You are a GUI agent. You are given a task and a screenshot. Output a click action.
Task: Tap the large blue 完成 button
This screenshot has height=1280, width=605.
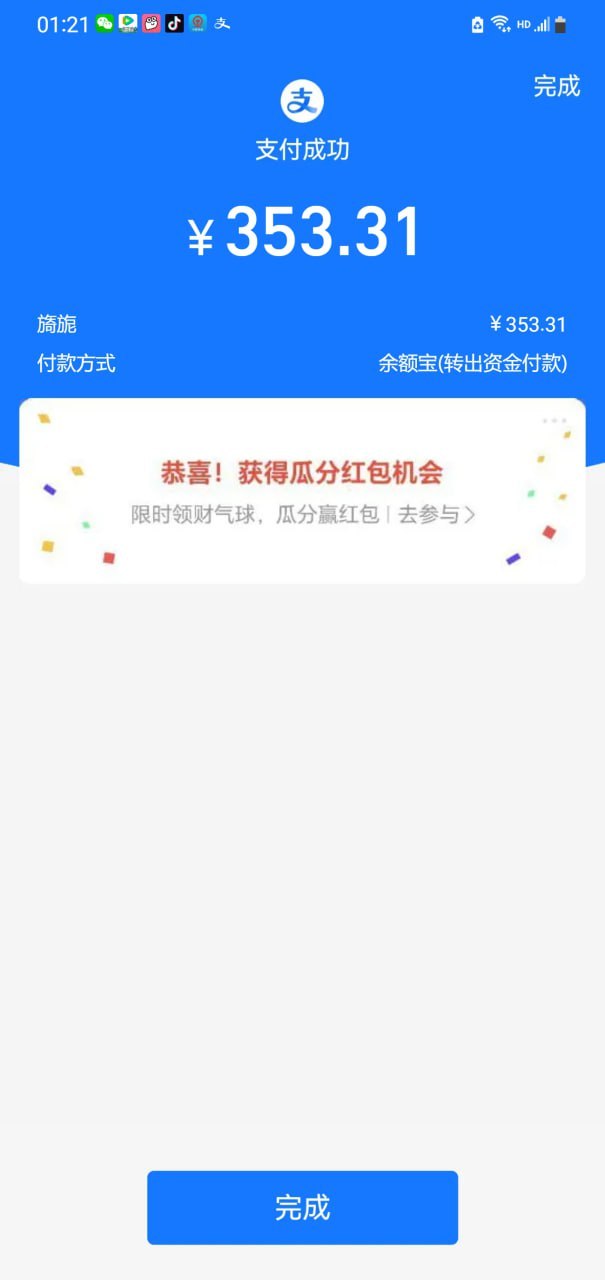[x=302, y=1208]
